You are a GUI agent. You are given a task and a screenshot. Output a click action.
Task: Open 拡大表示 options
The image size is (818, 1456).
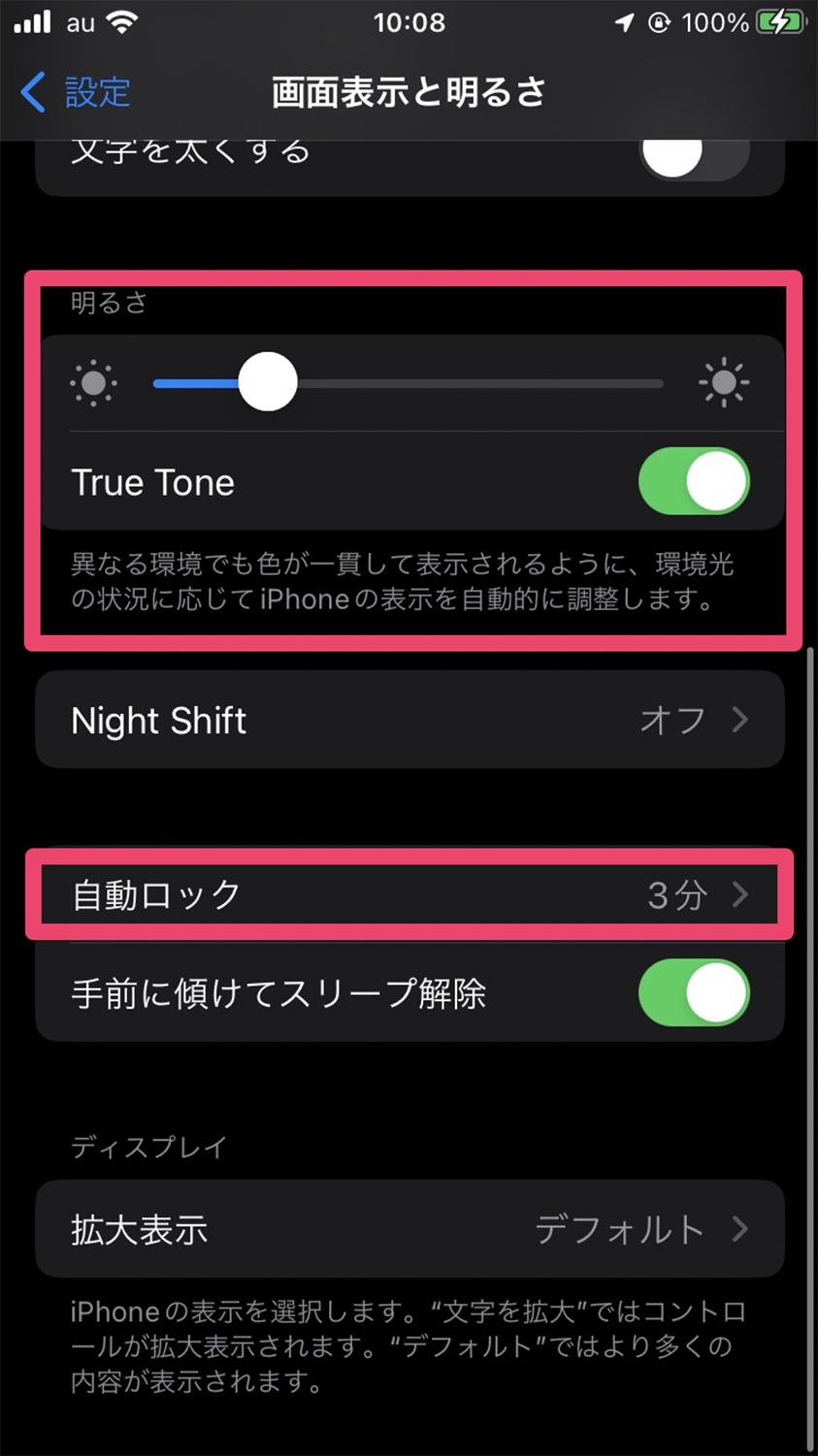tap(409, 1229)
